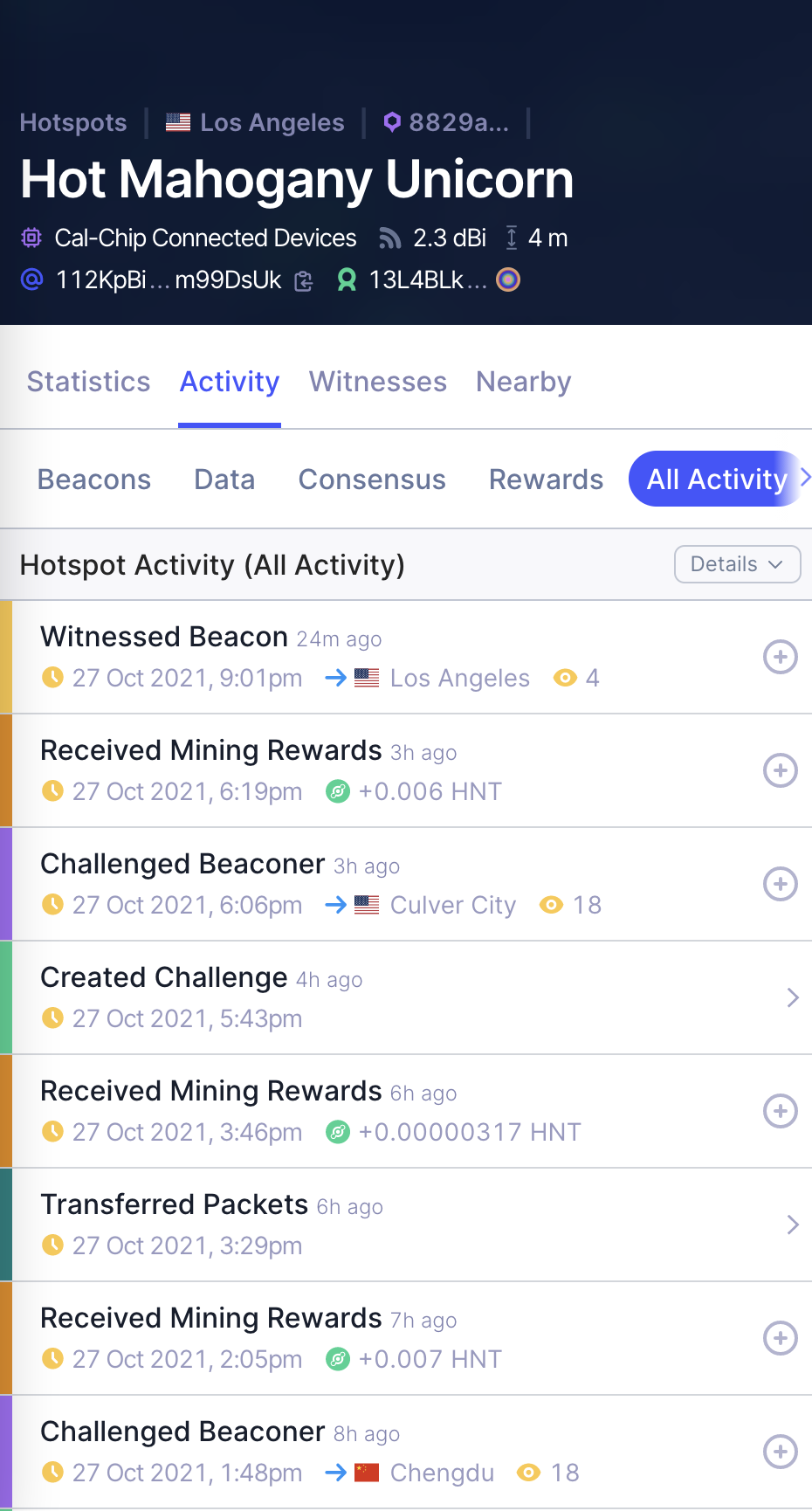Open the Los Angeles breadcrumb link
Viewport: 812px width, 1511px height.
[255, 122]
